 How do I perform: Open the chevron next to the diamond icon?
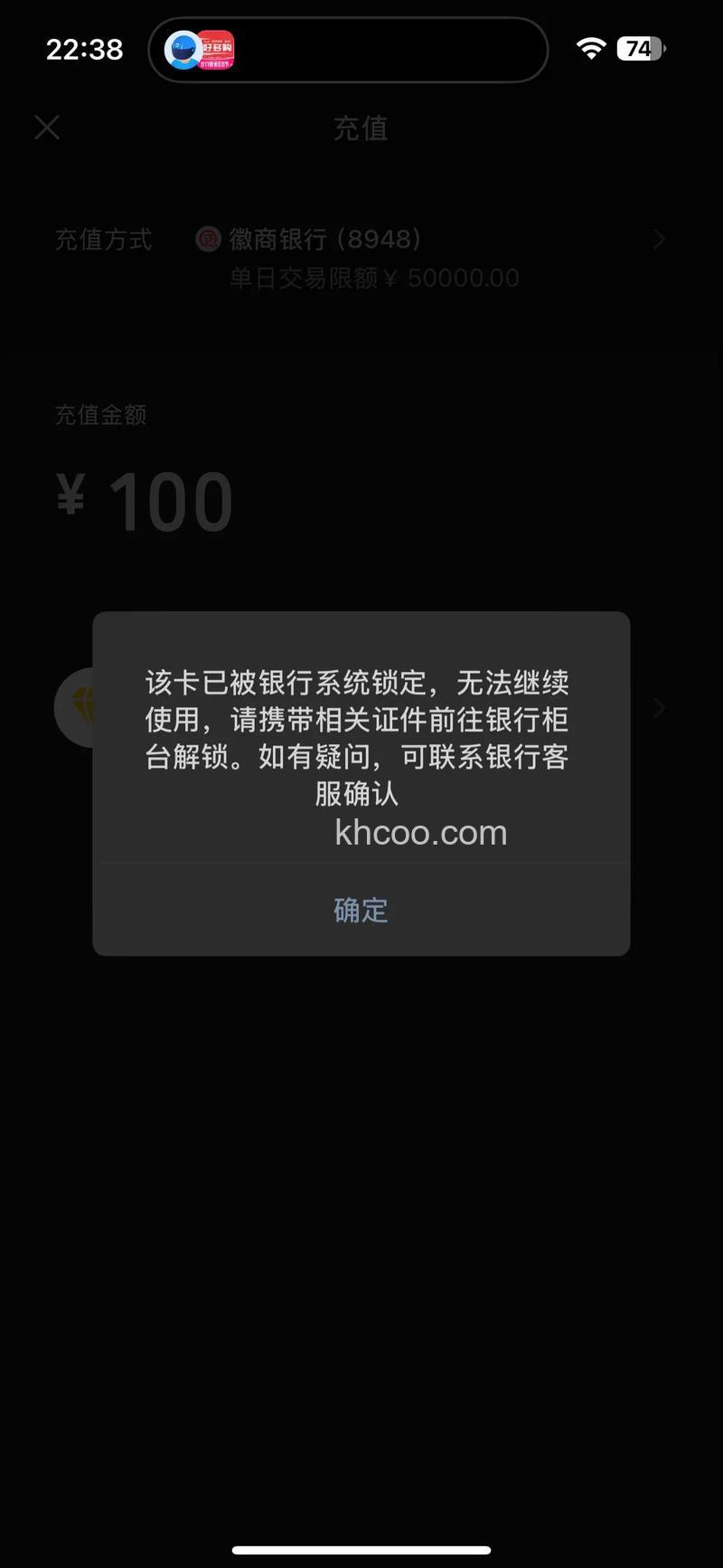659,707
